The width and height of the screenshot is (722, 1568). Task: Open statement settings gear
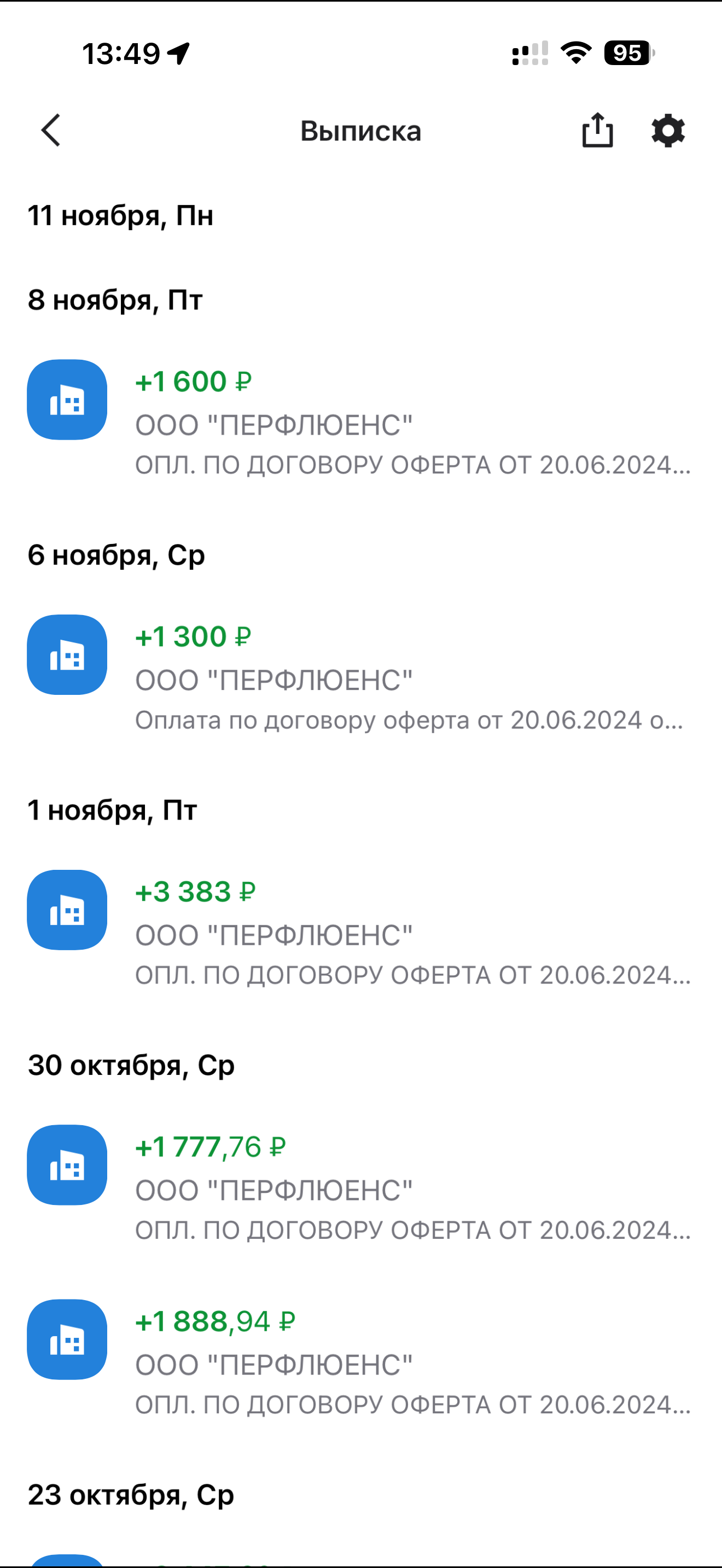click(668, 130)
